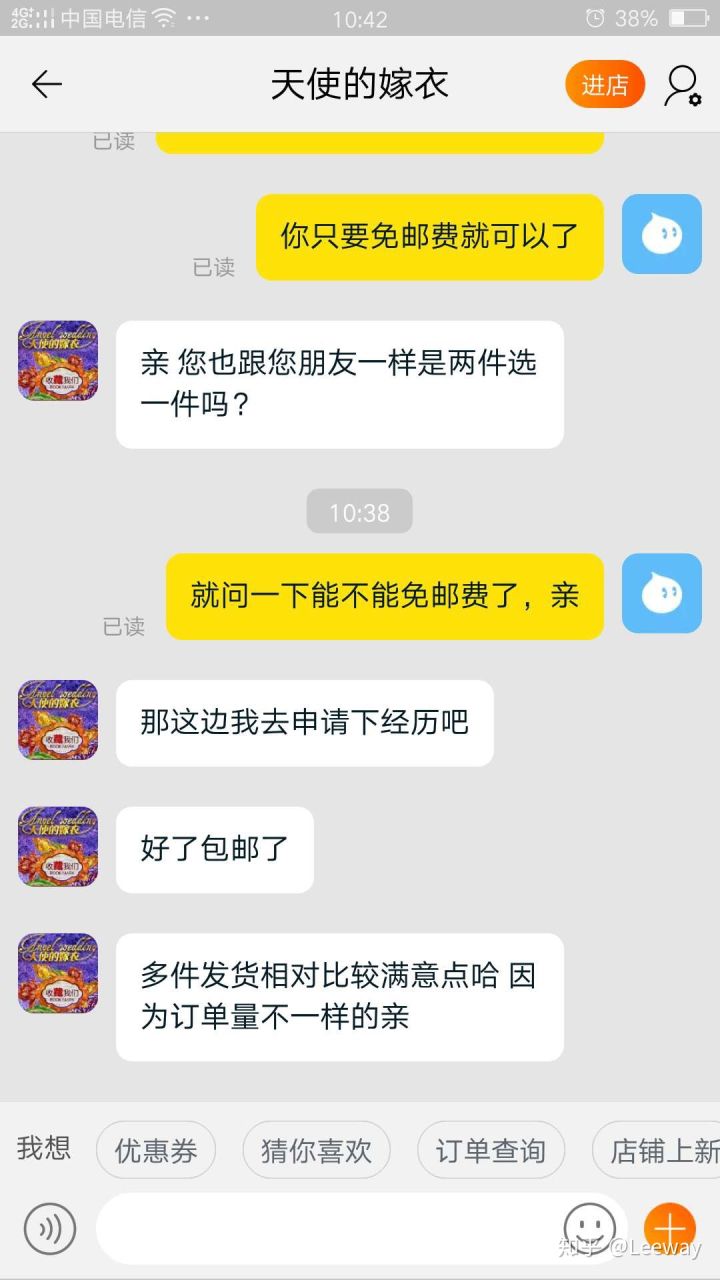Tap my avatar beside 你只要免邮费就可以了
720x1280 pixels.
coord(661,234)
